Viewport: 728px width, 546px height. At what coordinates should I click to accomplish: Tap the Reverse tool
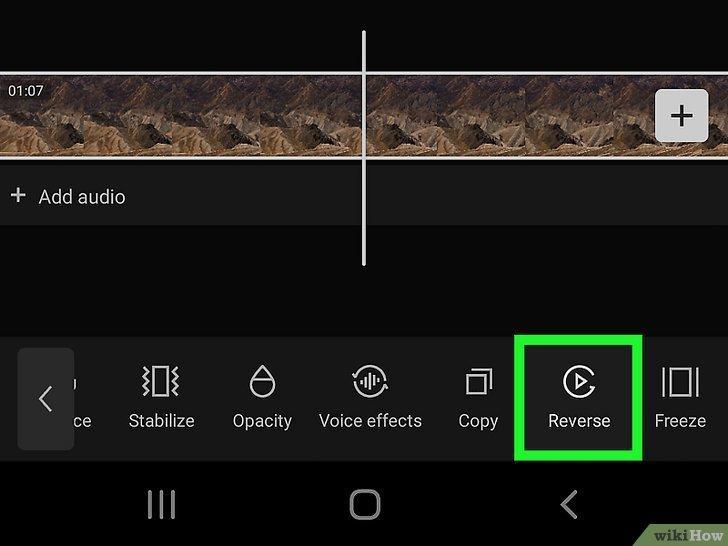(578, 397)
